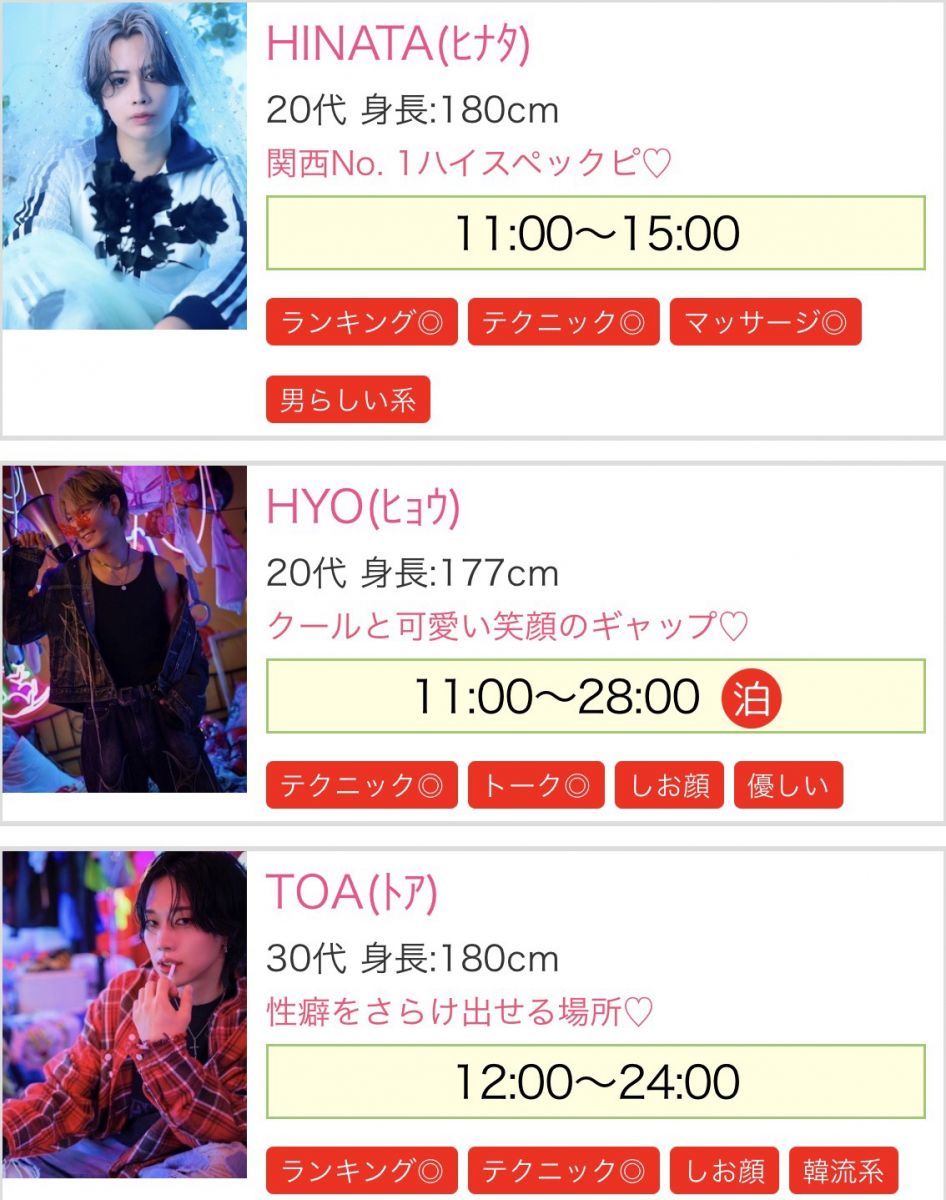Select the 韓流系 tag
946x1200 pixels.
click(843, 1170)
